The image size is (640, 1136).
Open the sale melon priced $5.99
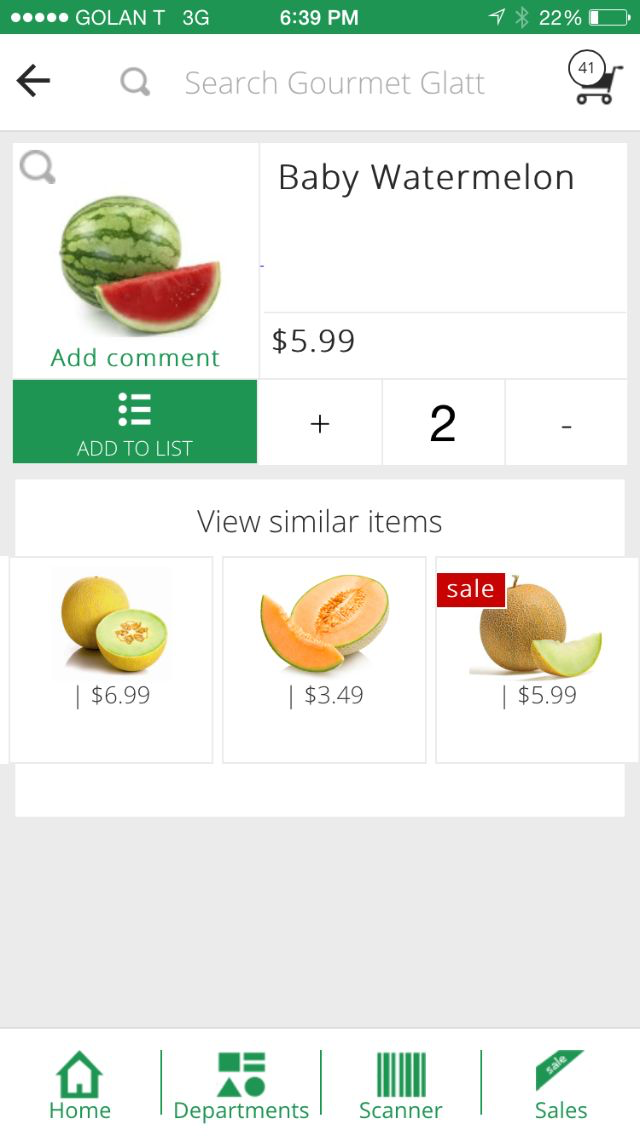537,659
